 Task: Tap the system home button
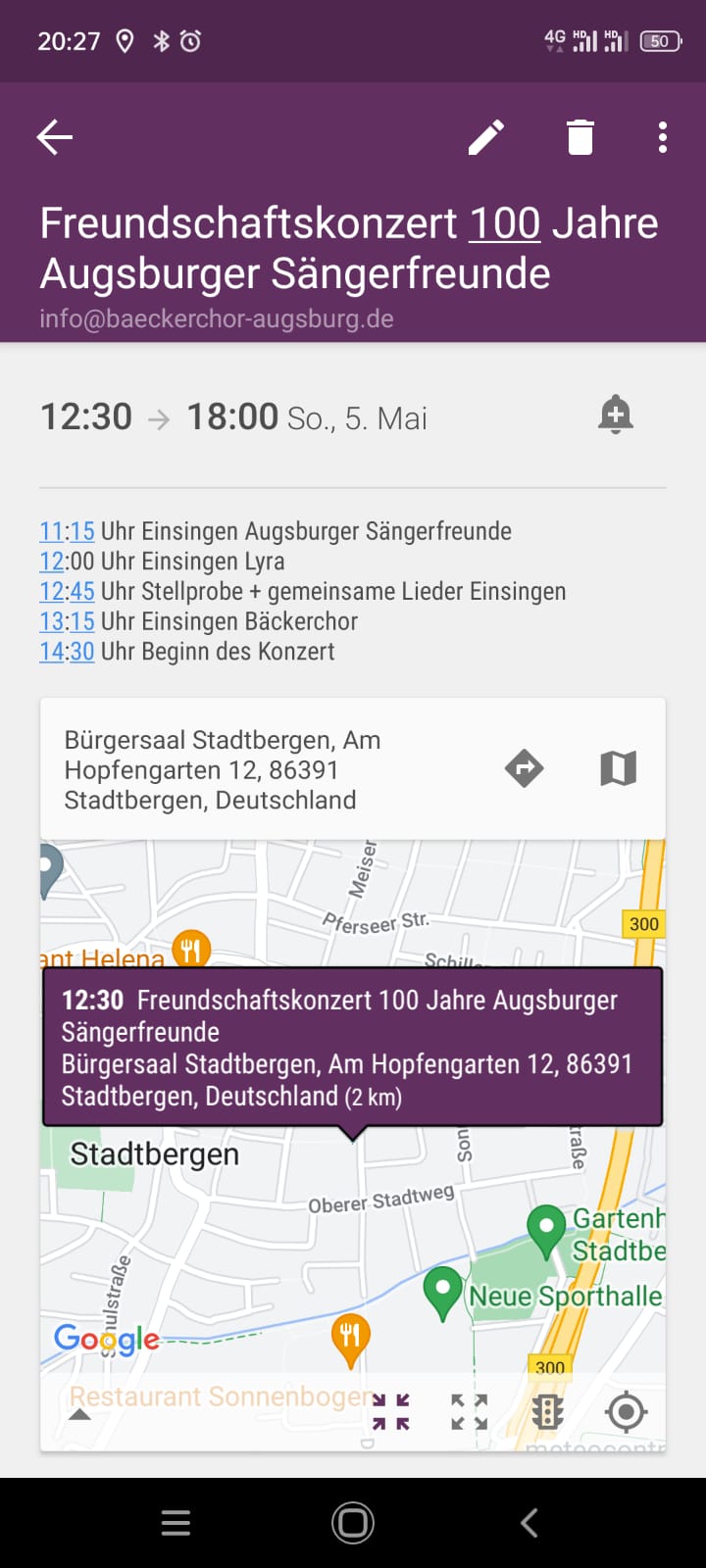(x=353, y=1522)
